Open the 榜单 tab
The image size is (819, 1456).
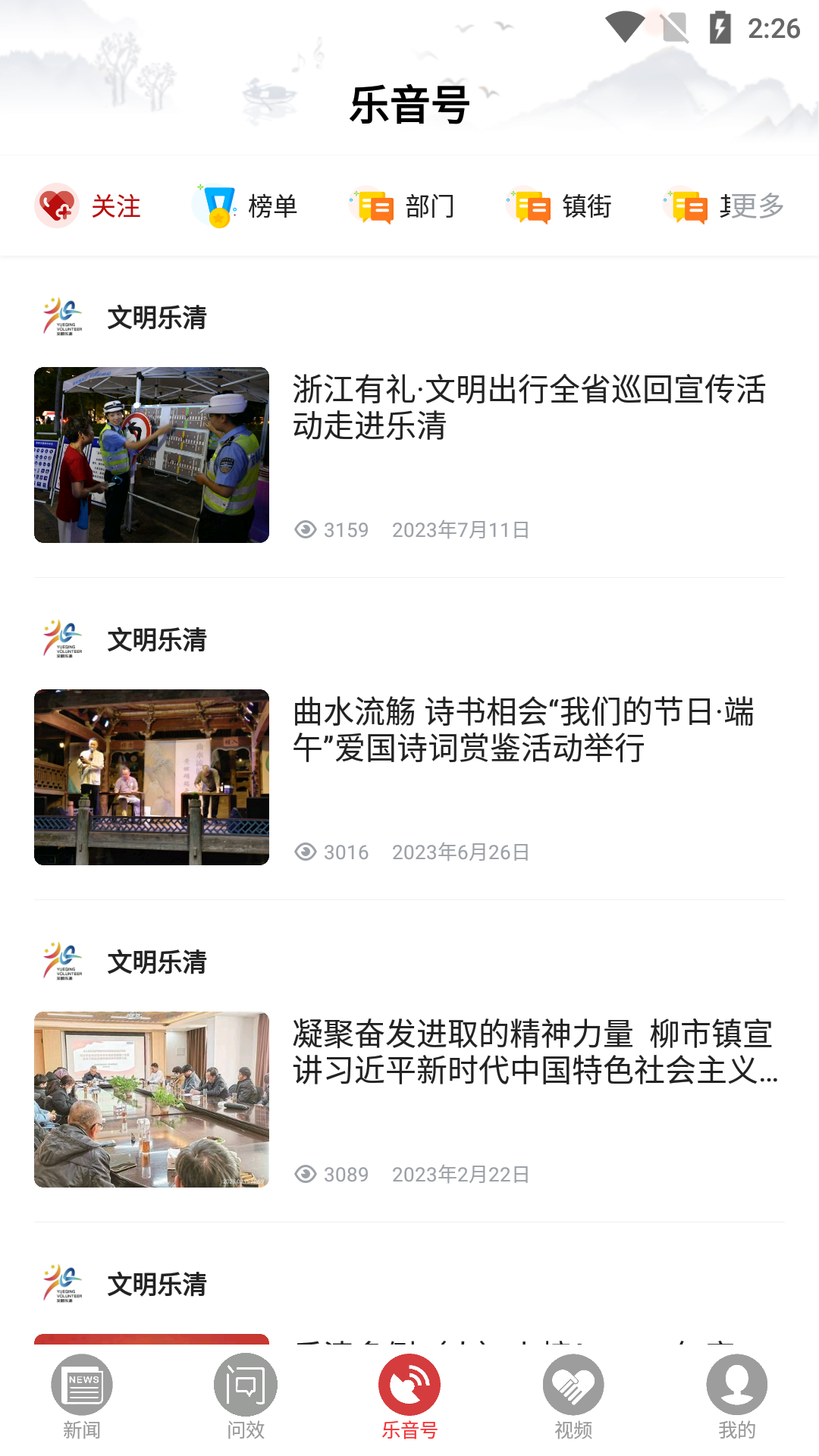click(250, 206)
